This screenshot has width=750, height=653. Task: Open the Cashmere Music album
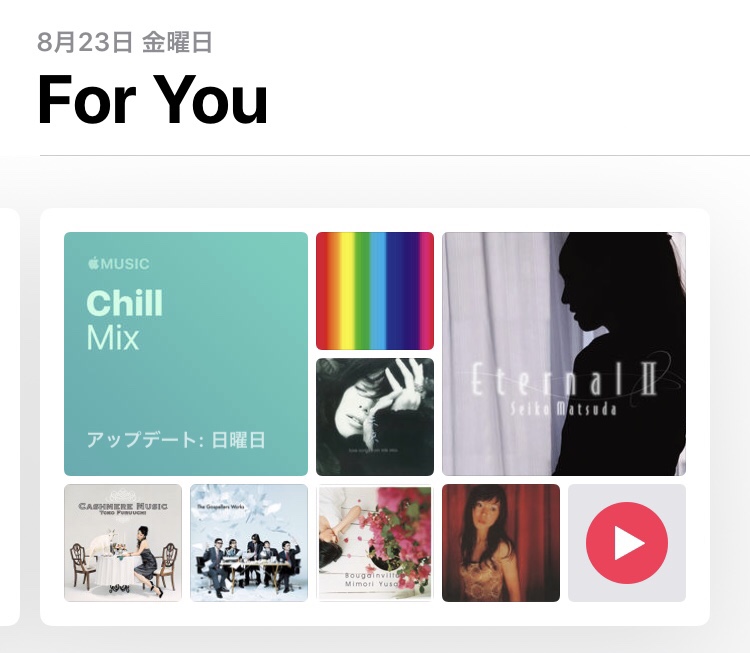point(123,543)
